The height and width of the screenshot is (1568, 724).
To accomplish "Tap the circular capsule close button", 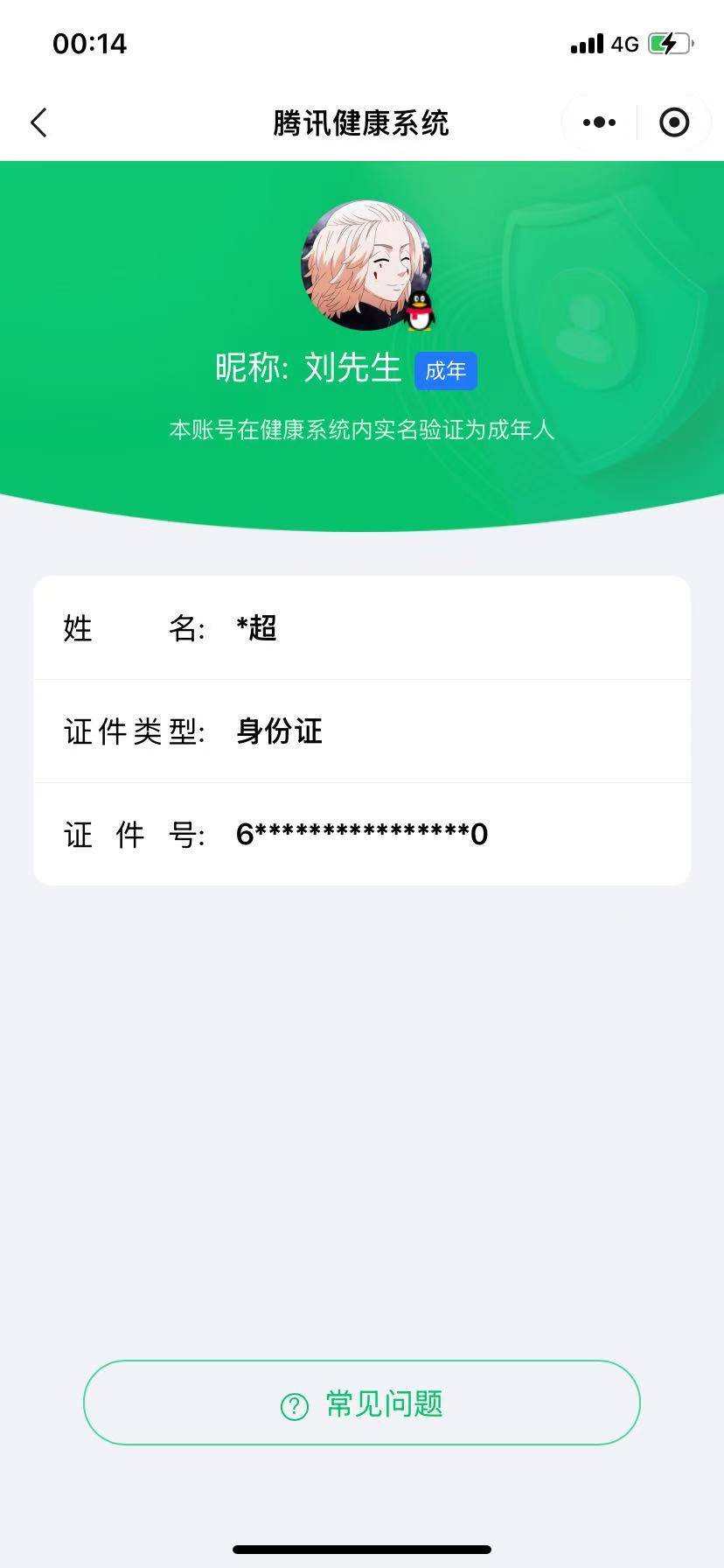I will pyautogui.click(x=674, y=122).
